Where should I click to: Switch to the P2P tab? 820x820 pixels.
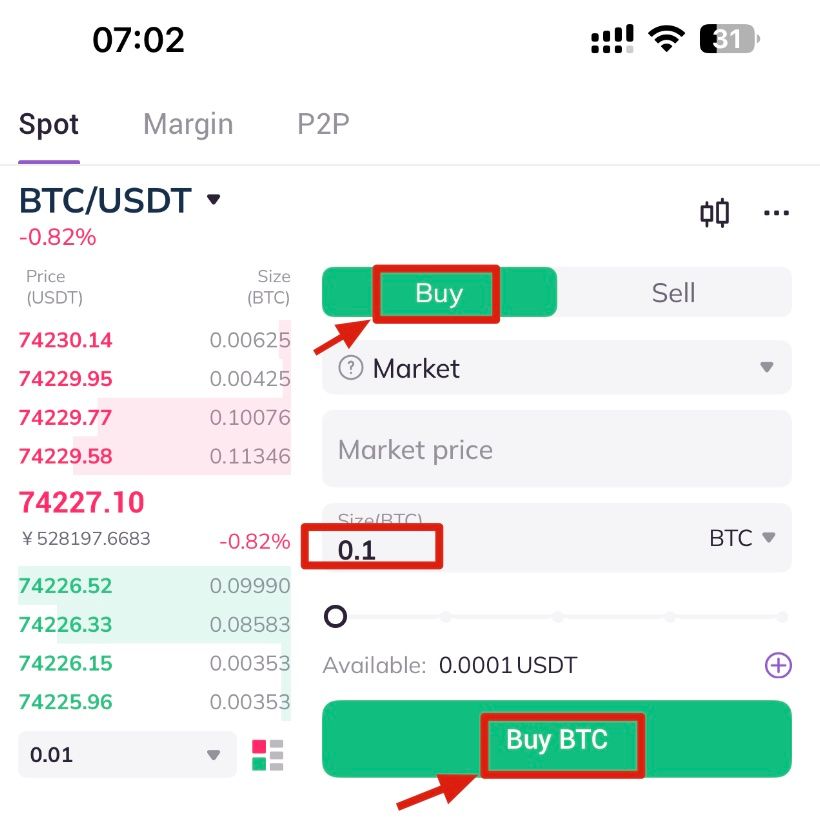pos(323,124)
